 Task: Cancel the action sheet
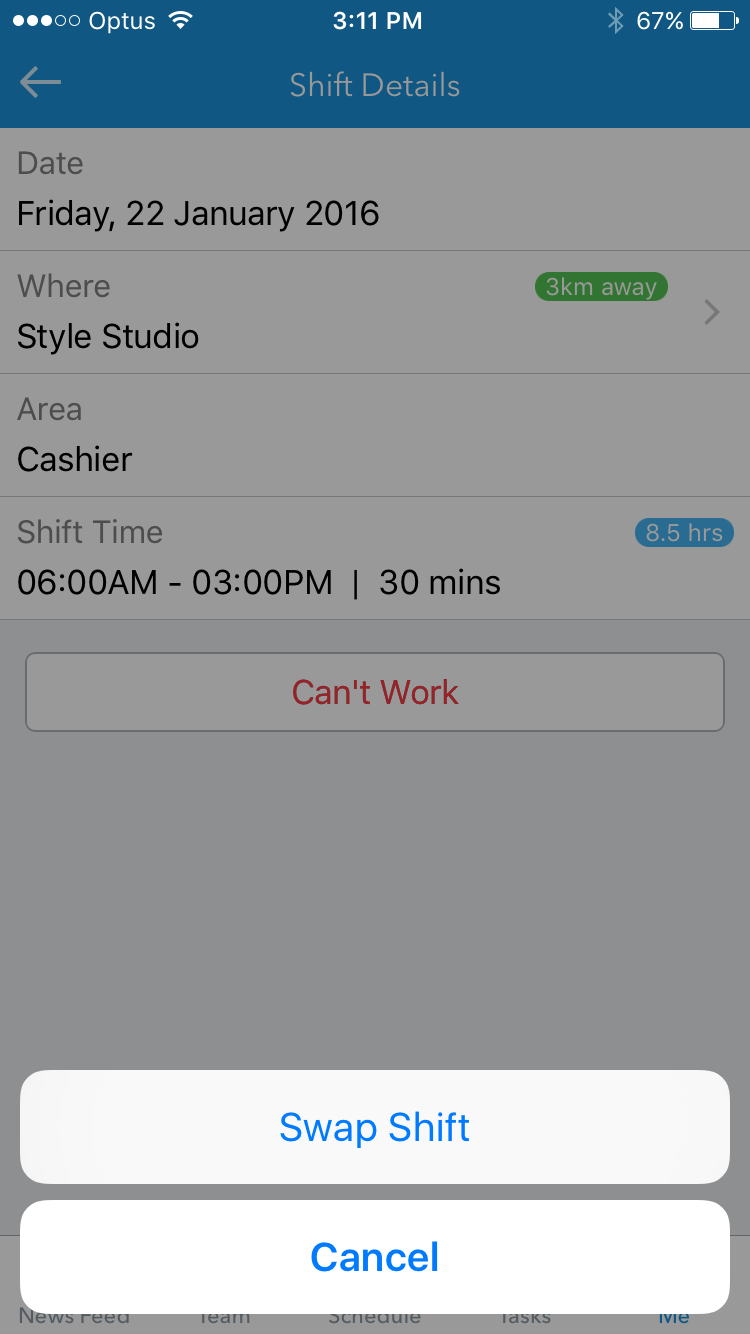[x=374, y=1257]
